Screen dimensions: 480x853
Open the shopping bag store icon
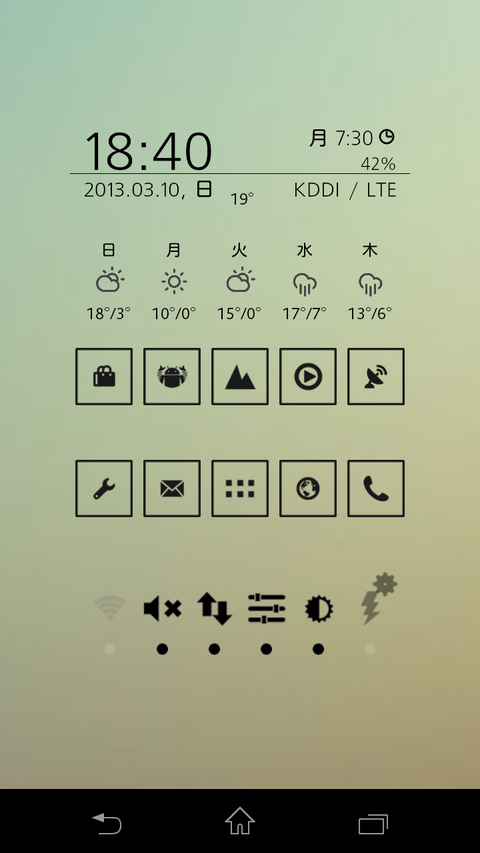click(104, 376)
